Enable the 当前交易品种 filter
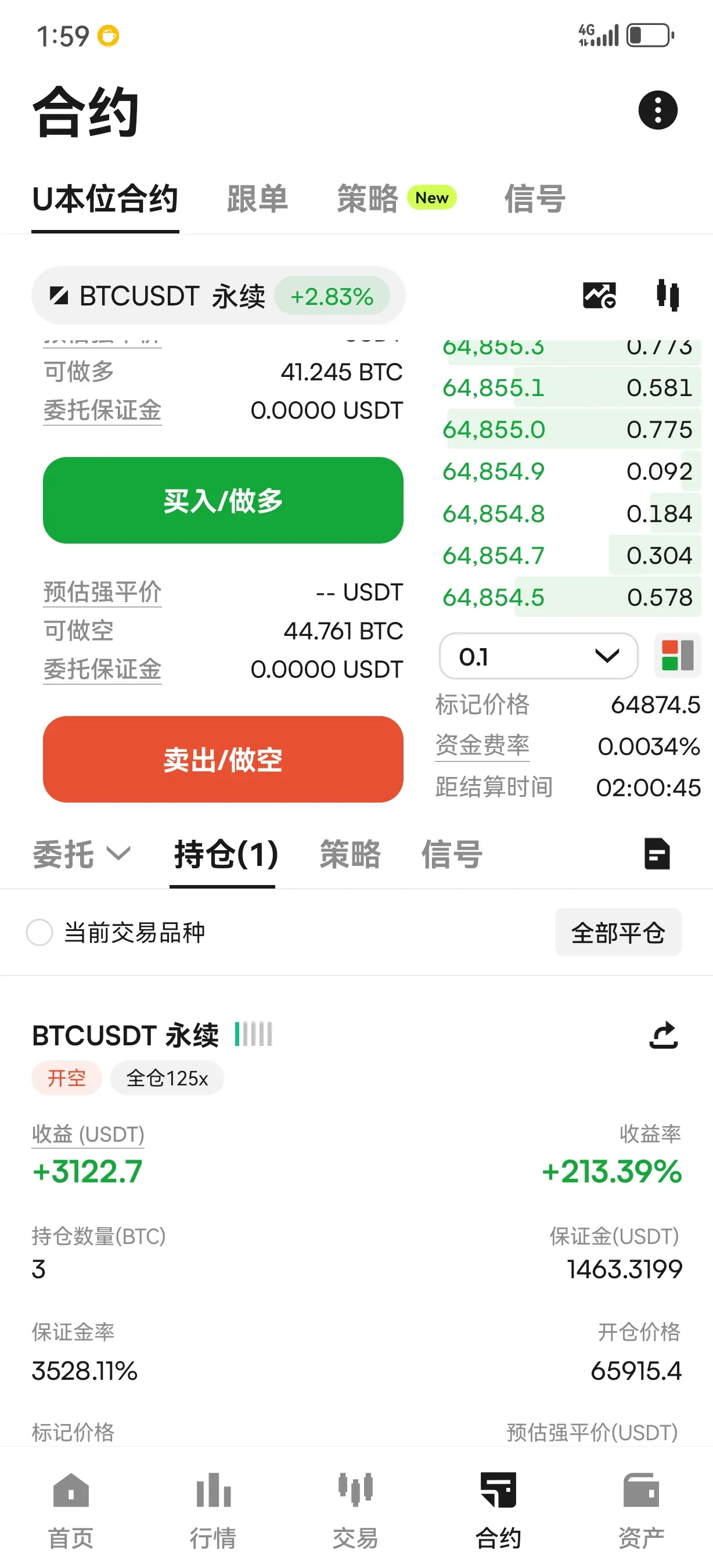Image resolution: width=713 pixels, height=1568 pixels. pos(40,933)
